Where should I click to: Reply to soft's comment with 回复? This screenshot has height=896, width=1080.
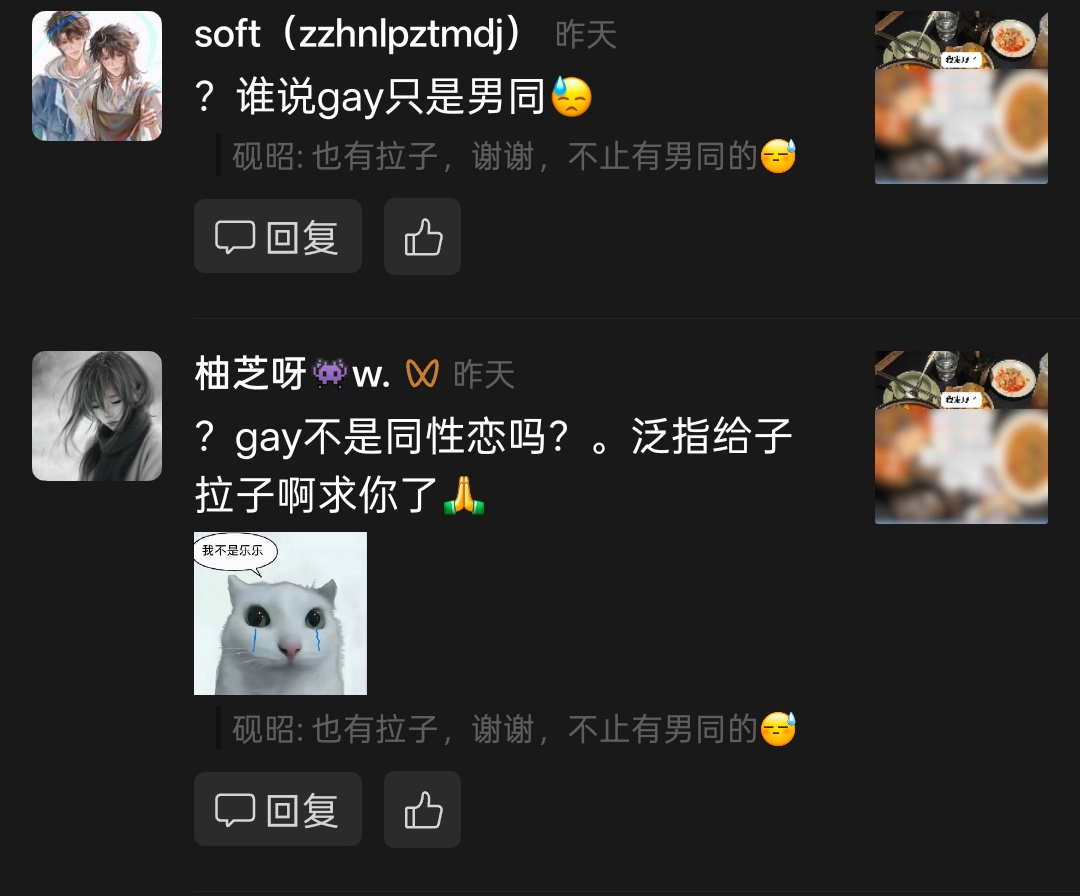click(278, 236)
